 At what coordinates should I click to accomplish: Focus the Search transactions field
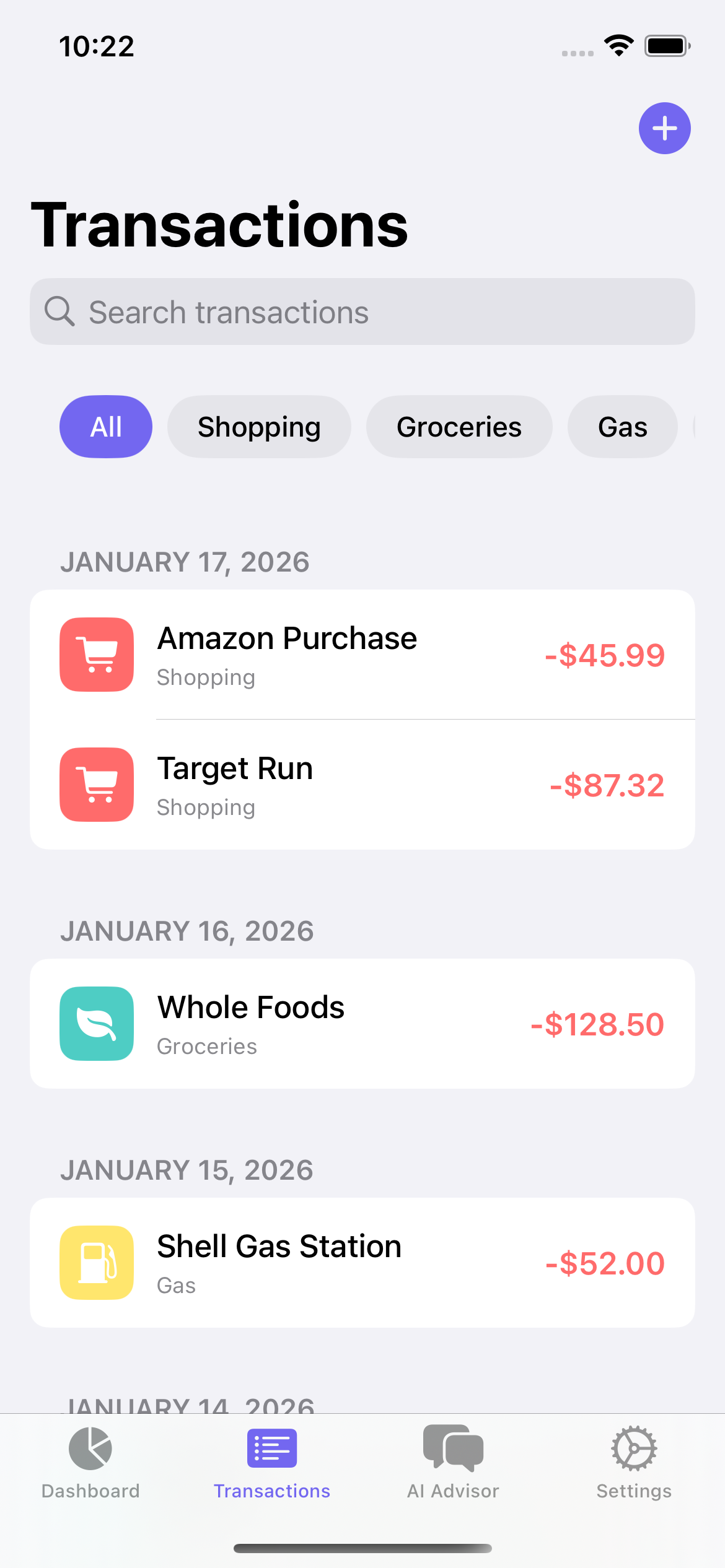362,311
